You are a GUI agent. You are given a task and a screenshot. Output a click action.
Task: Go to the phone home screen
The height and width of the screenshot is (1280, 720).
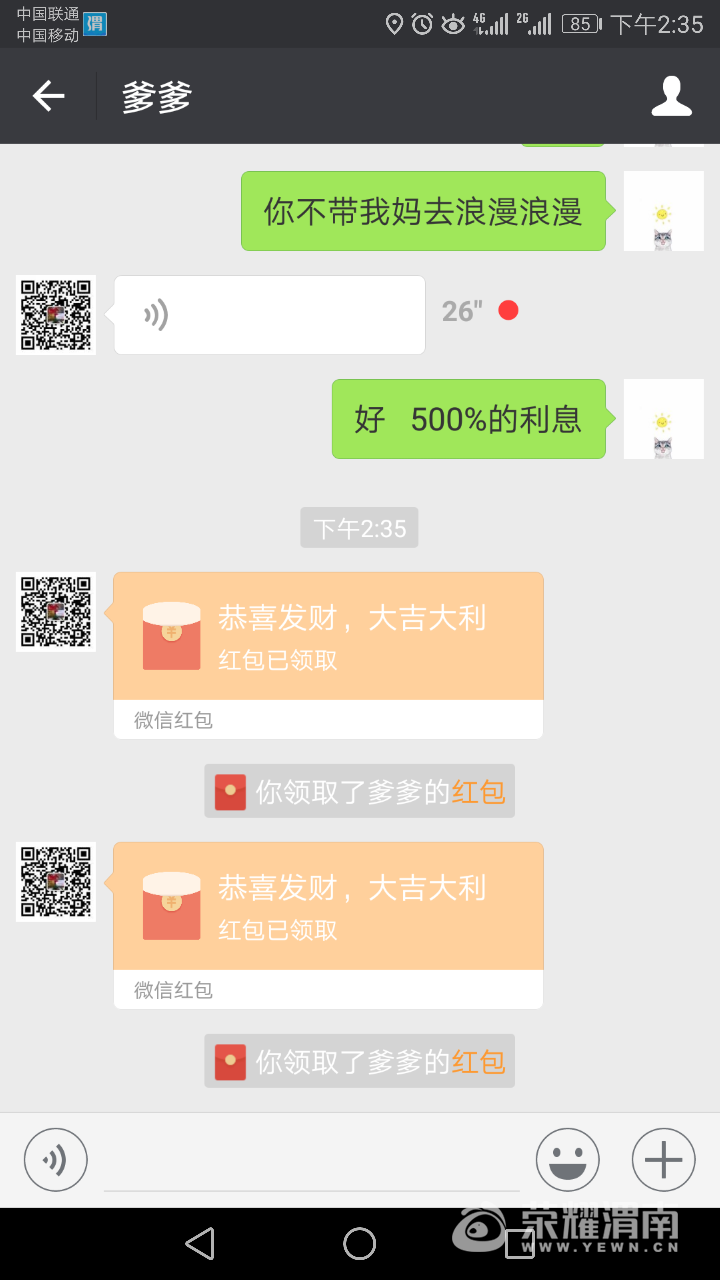click(360, 1243)
